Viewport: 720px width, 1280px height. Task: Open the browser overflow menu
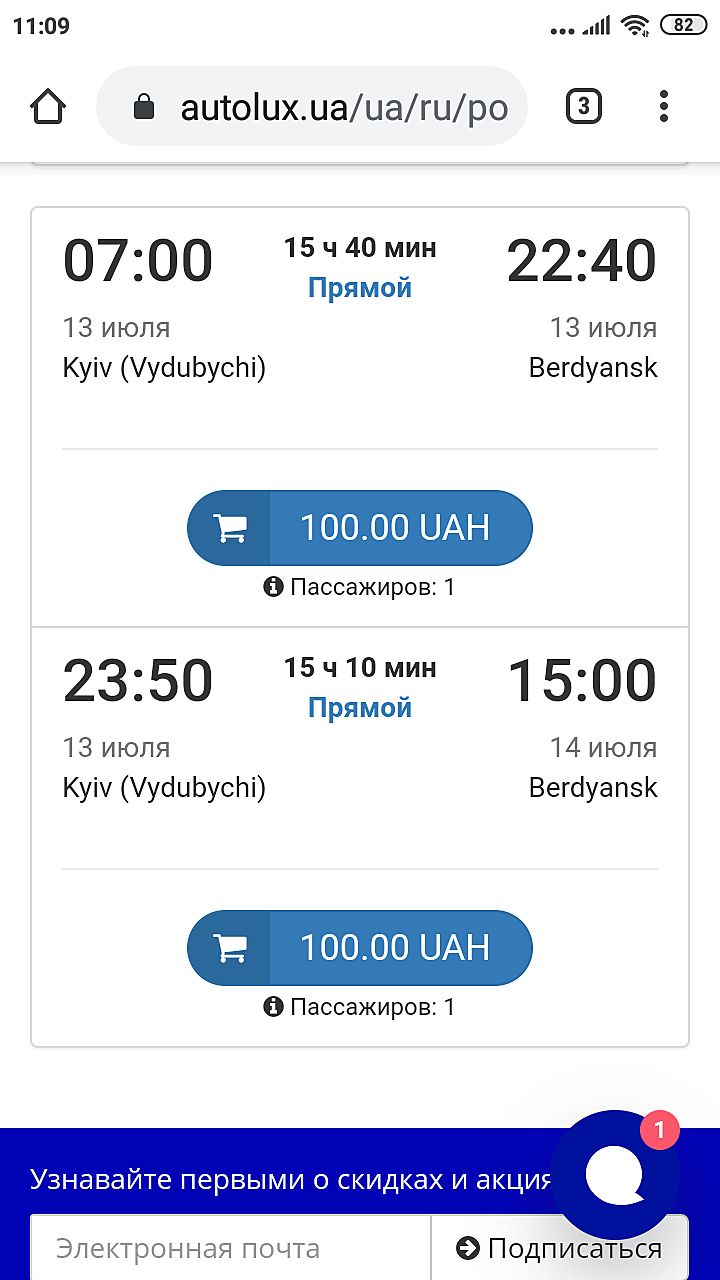coord(664,106)
